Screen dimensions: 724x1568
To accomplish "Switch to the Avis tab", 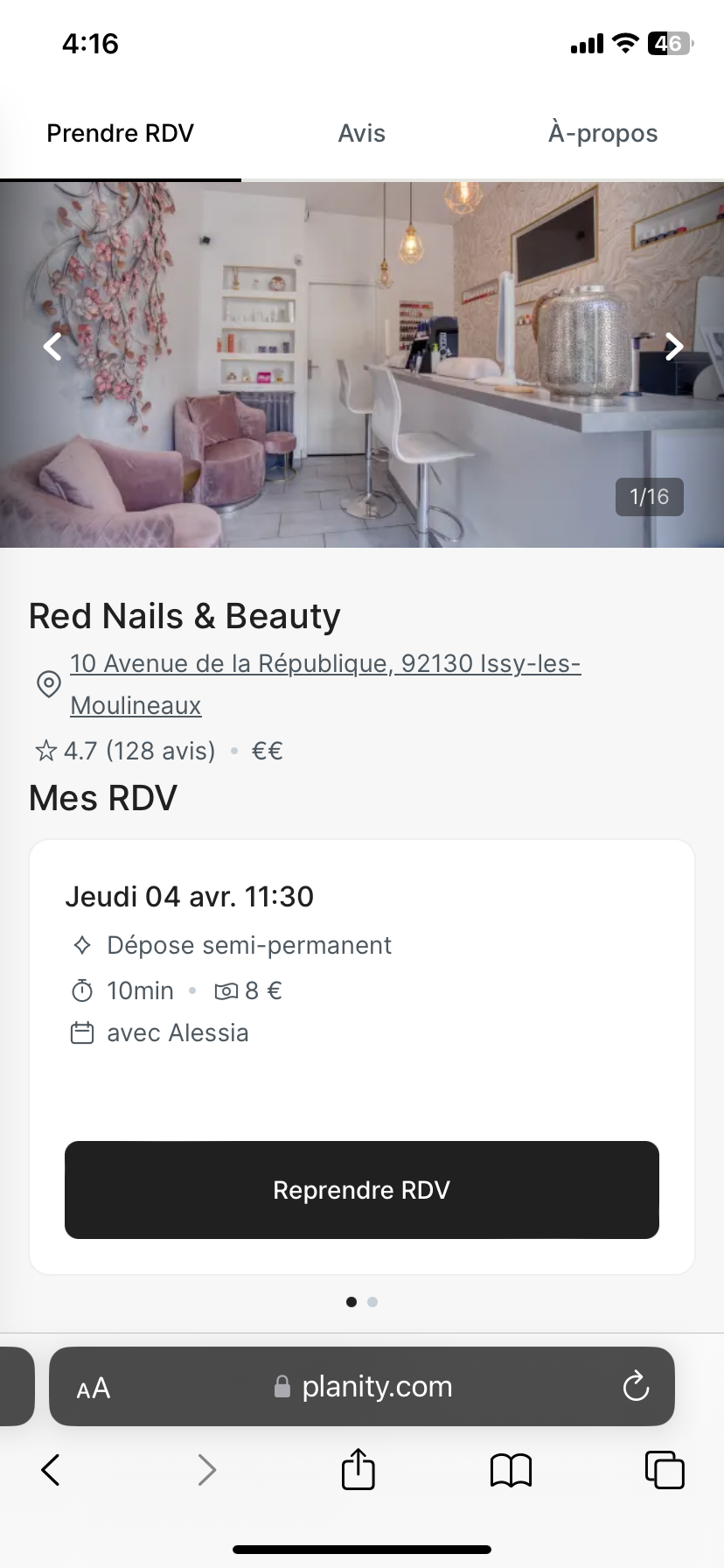I will coord(361,133).
